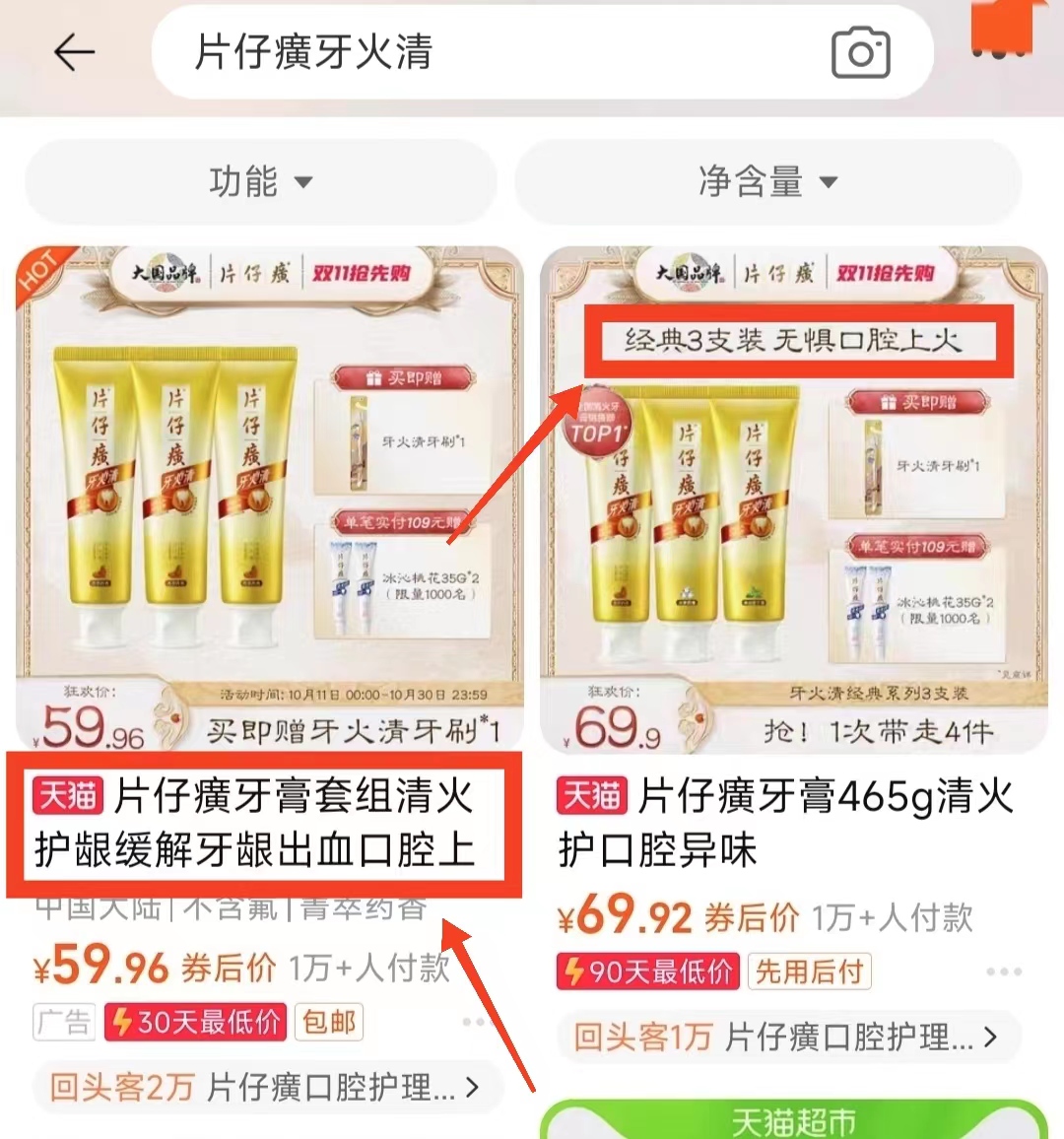Go back from search results

pos(74,52)
